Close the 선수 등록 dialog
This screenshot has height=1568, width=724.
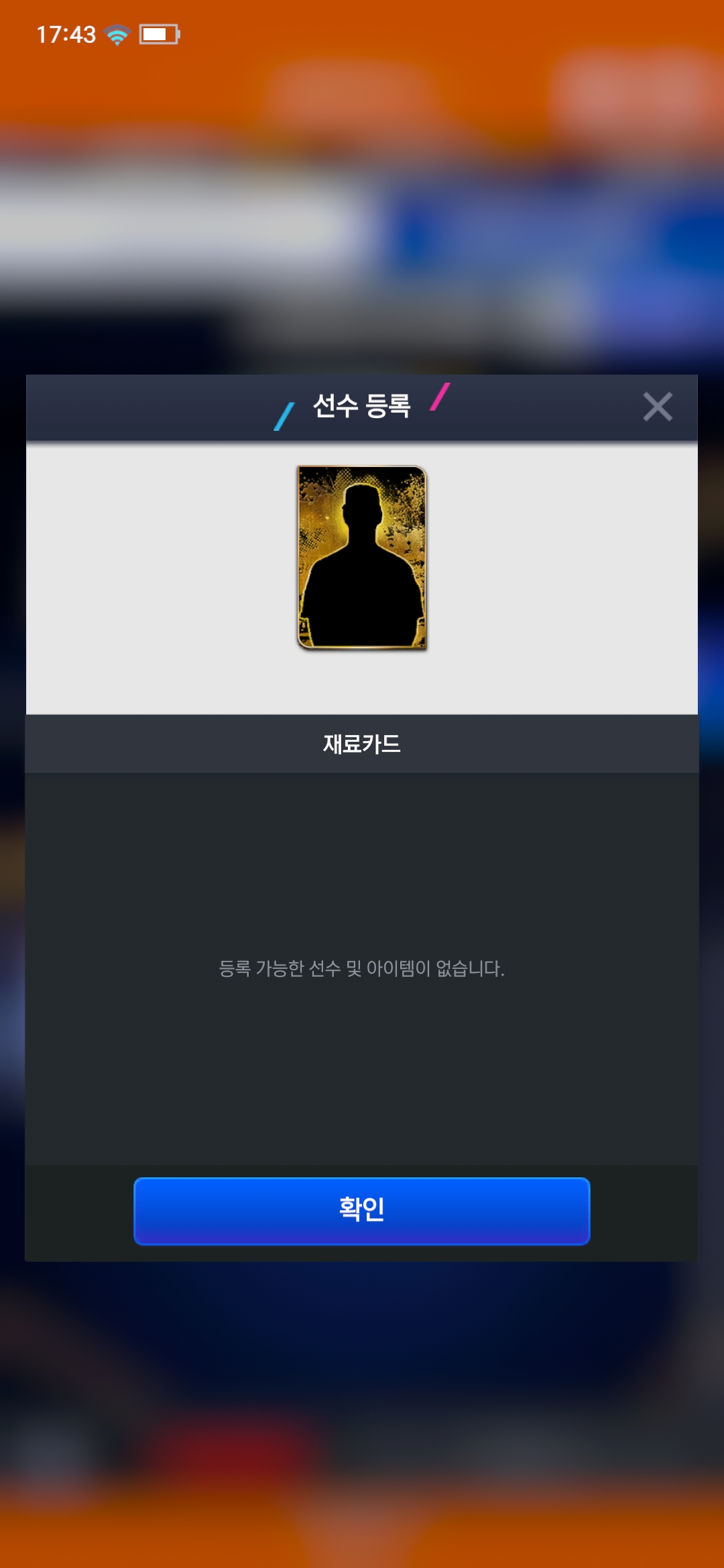[657, 407]
